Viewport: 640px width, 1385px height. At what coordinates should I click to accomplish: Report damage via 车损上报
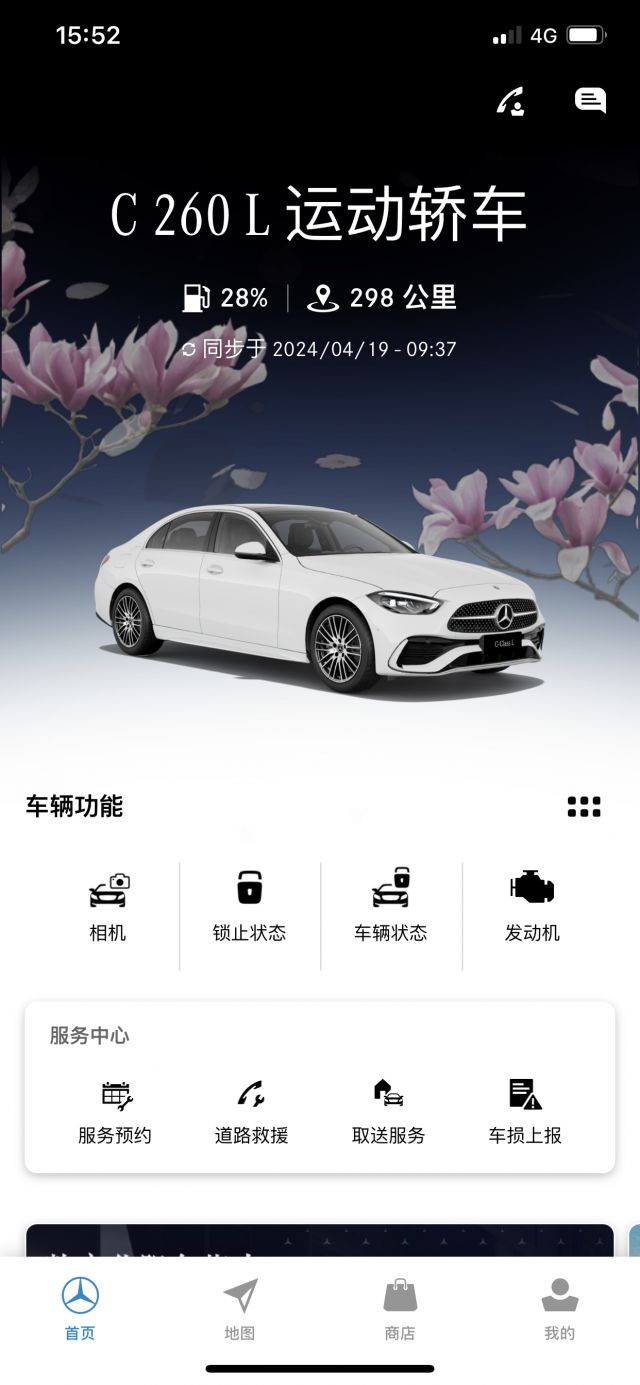(x=525, y=1112)
